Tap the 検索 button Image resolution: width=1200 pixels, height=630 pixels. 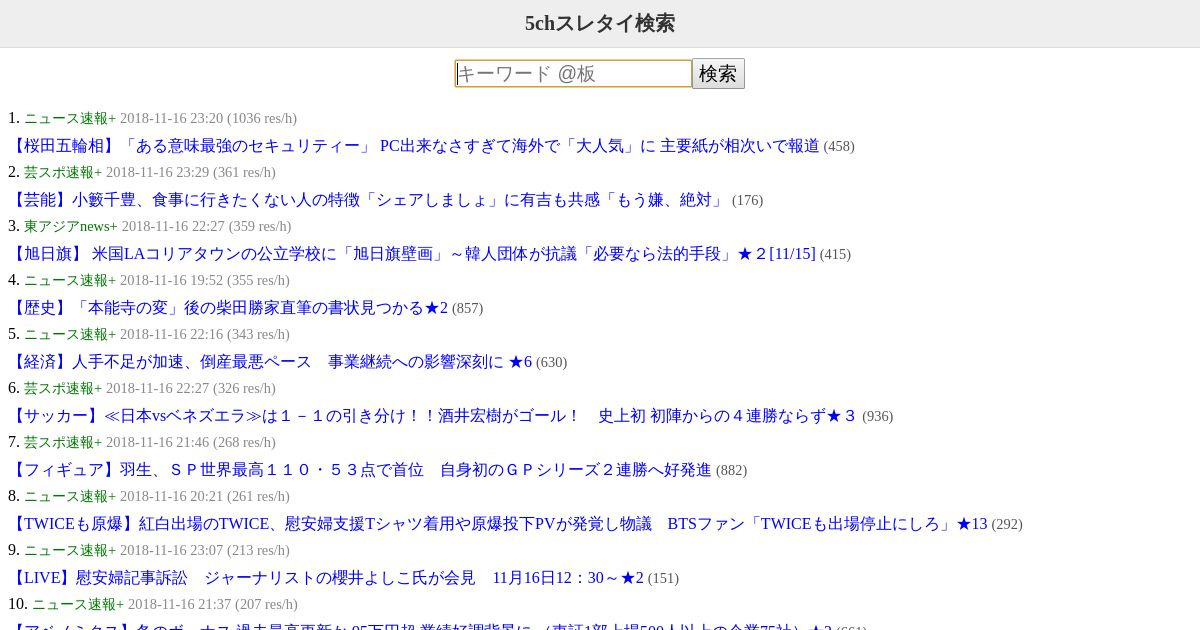[x=718, y=74]
